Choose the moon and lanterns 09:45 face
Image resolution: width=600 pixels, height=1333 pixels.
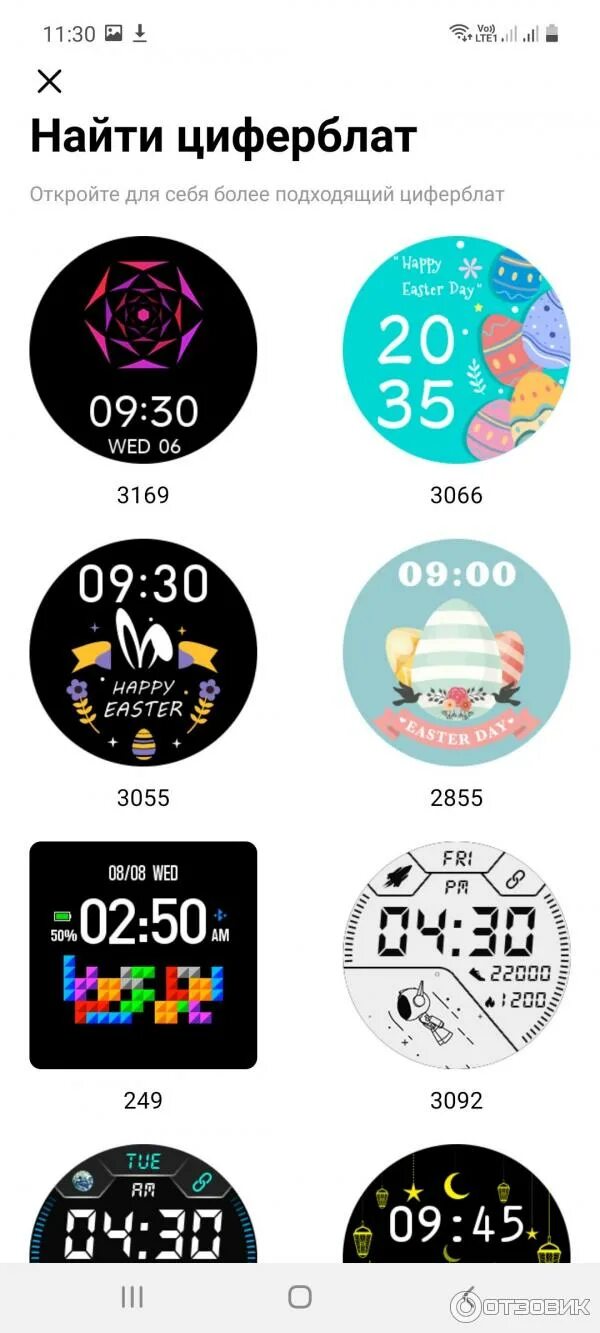coord(456,1205)
